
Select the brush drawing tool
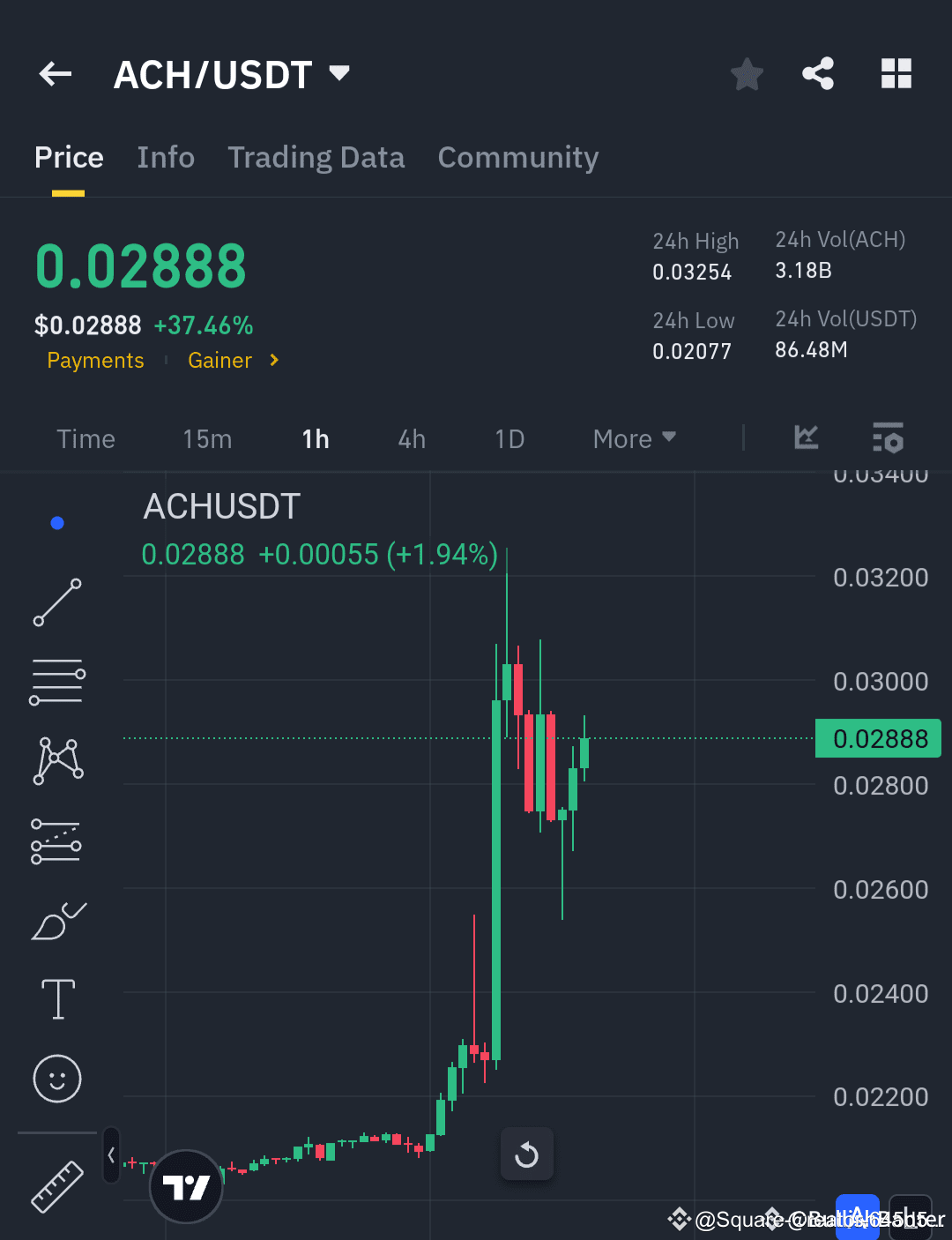[x=56, y=920]
